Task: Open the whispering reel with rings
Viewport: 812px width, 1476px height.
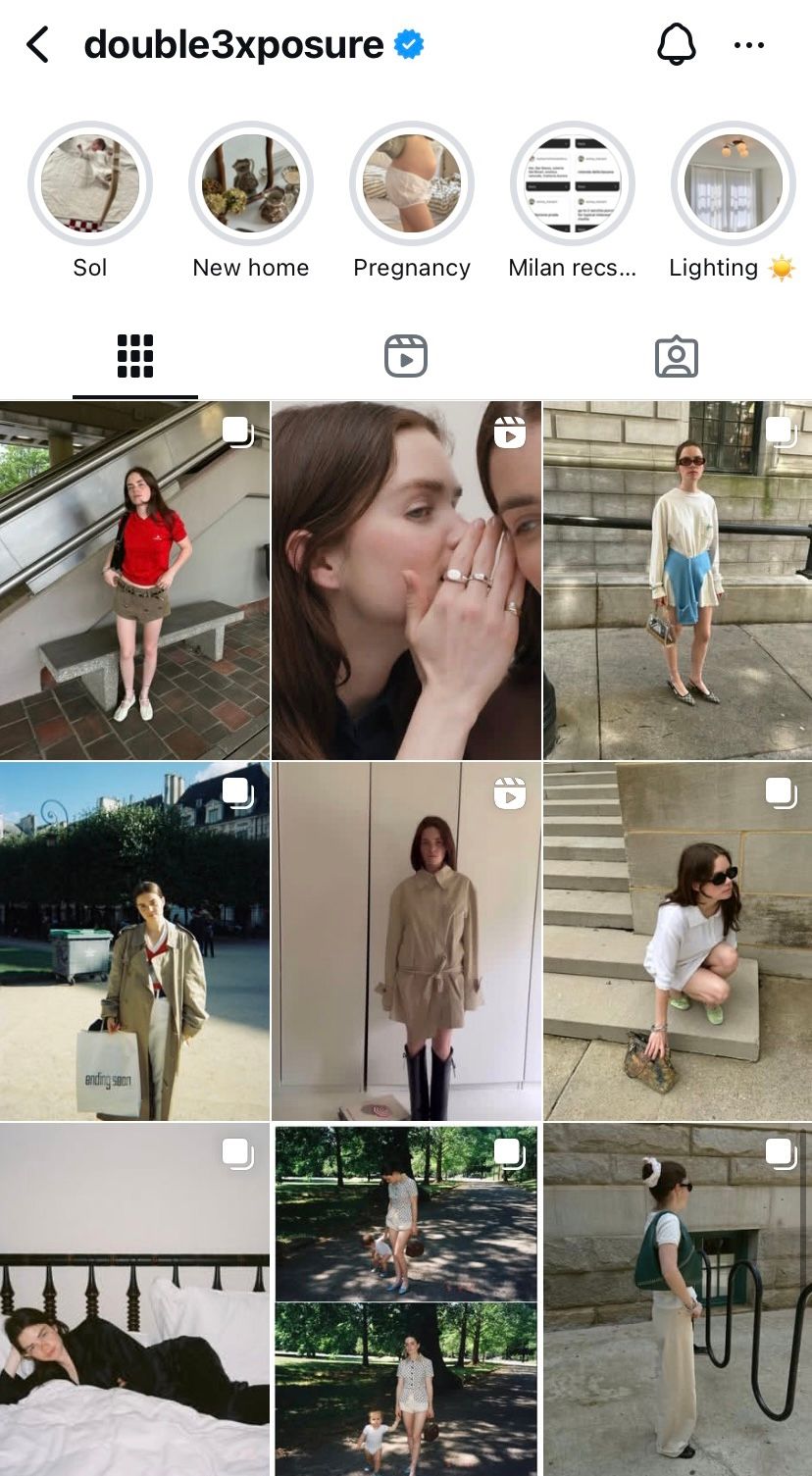Action: (x=406, y=581)
